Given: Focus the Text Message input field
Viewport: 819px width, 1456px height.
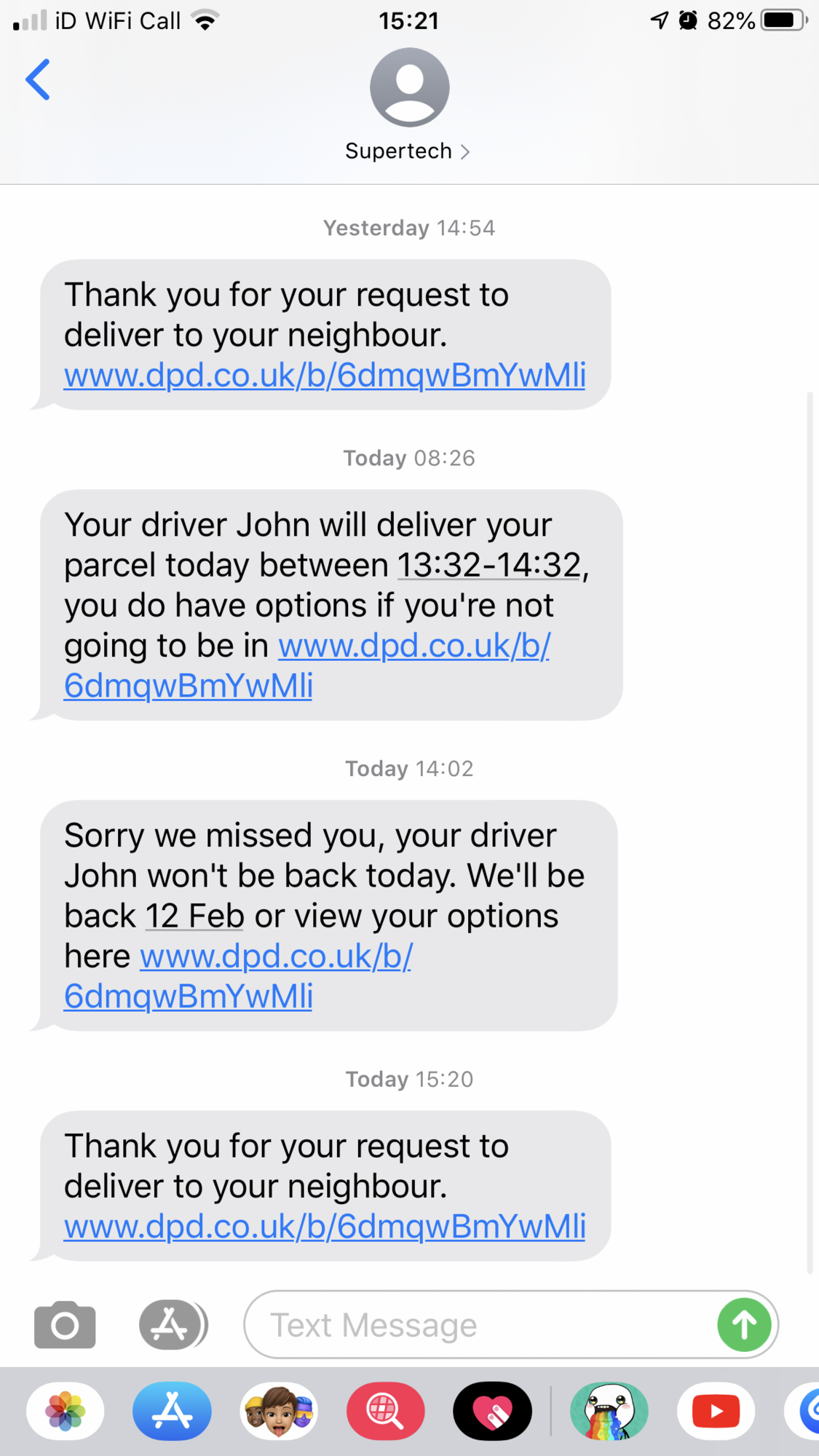Looking at the screenshot, I should point(480,1325).
